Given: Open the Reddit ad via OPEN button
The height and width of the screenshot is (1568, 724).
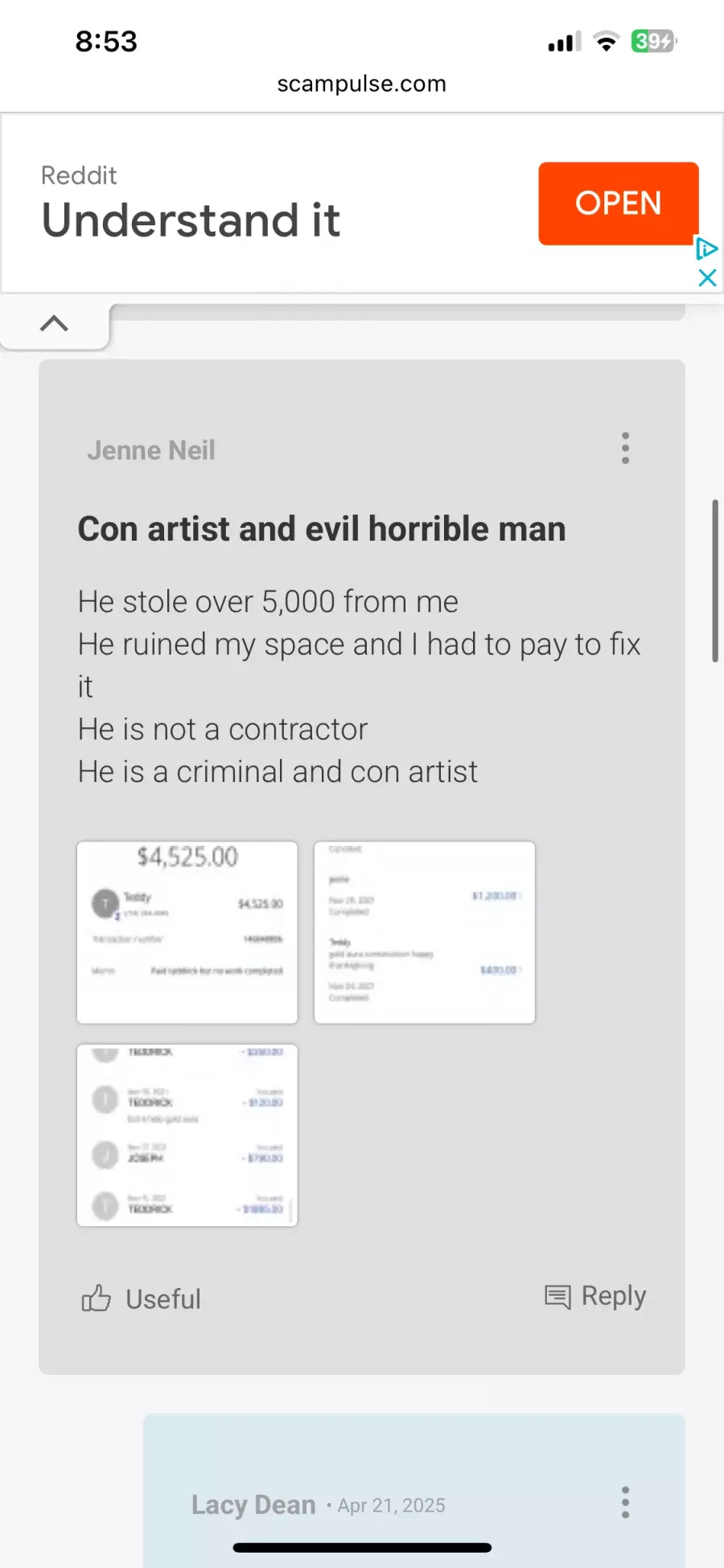Looking at the screenshot, I should click(618, 204).
